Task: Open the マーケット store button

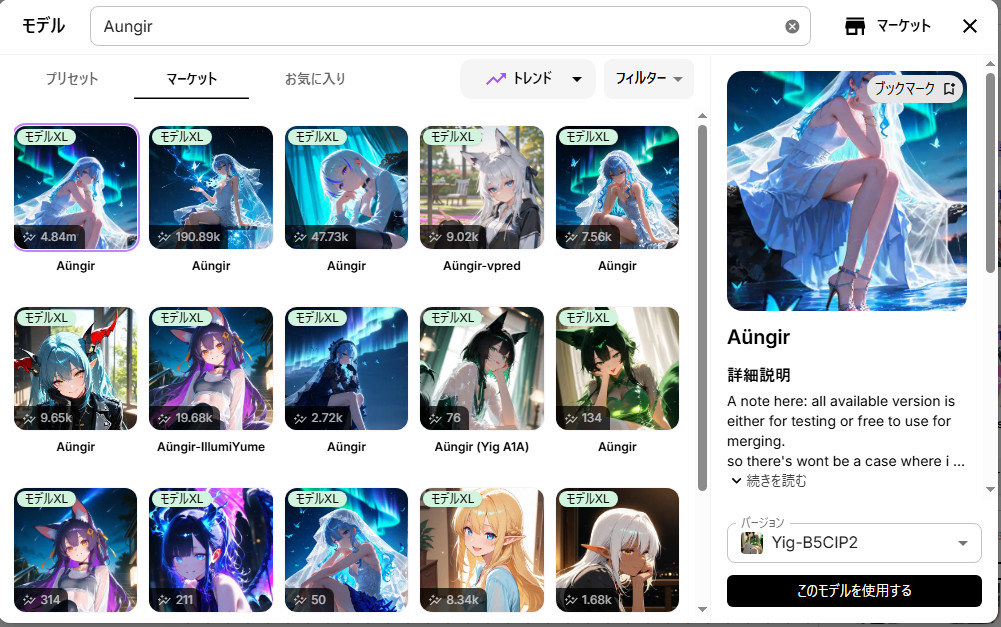Action: 887,27
